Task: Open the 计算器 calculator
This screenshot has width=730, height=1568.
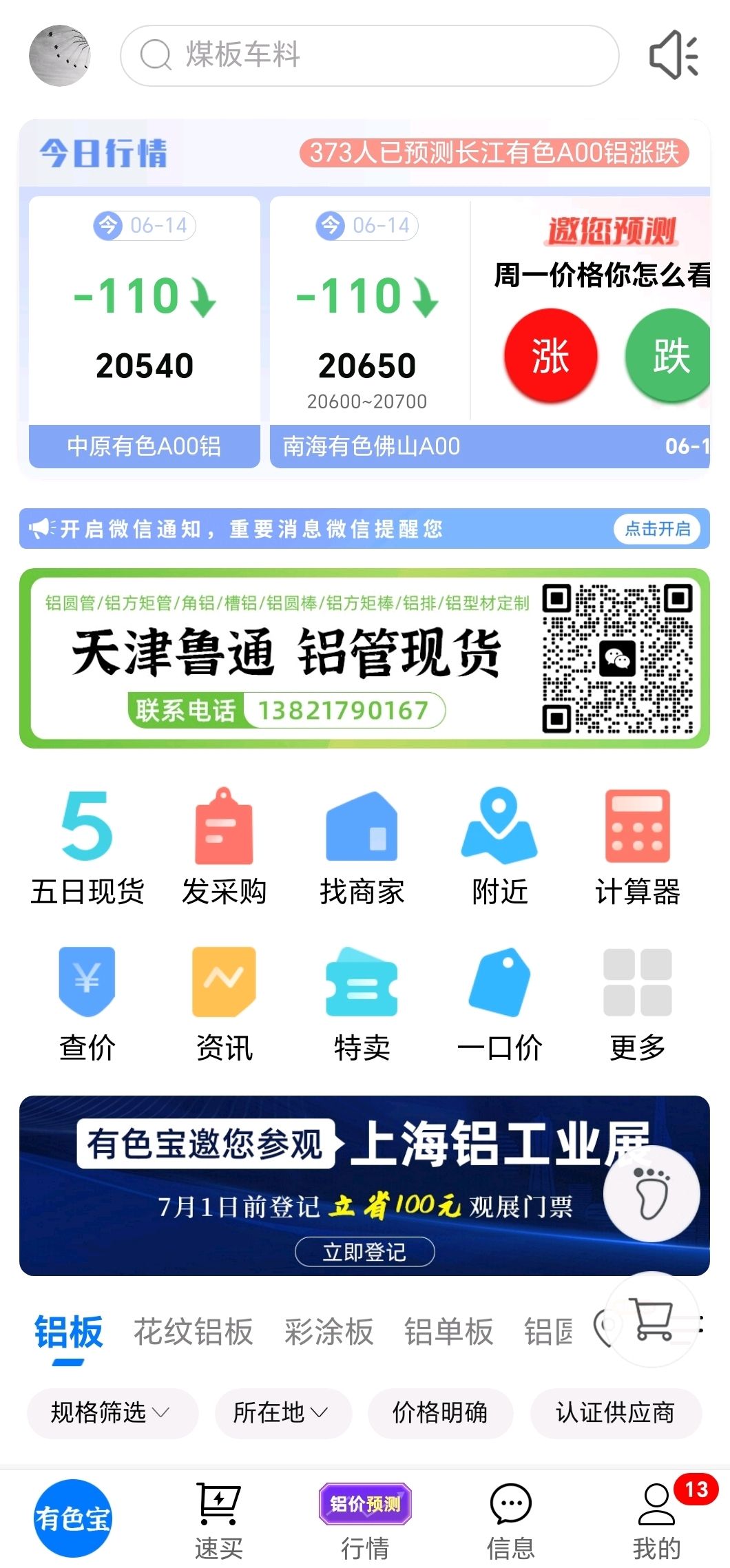Action: pyautogui.click(x=637, y=847)
